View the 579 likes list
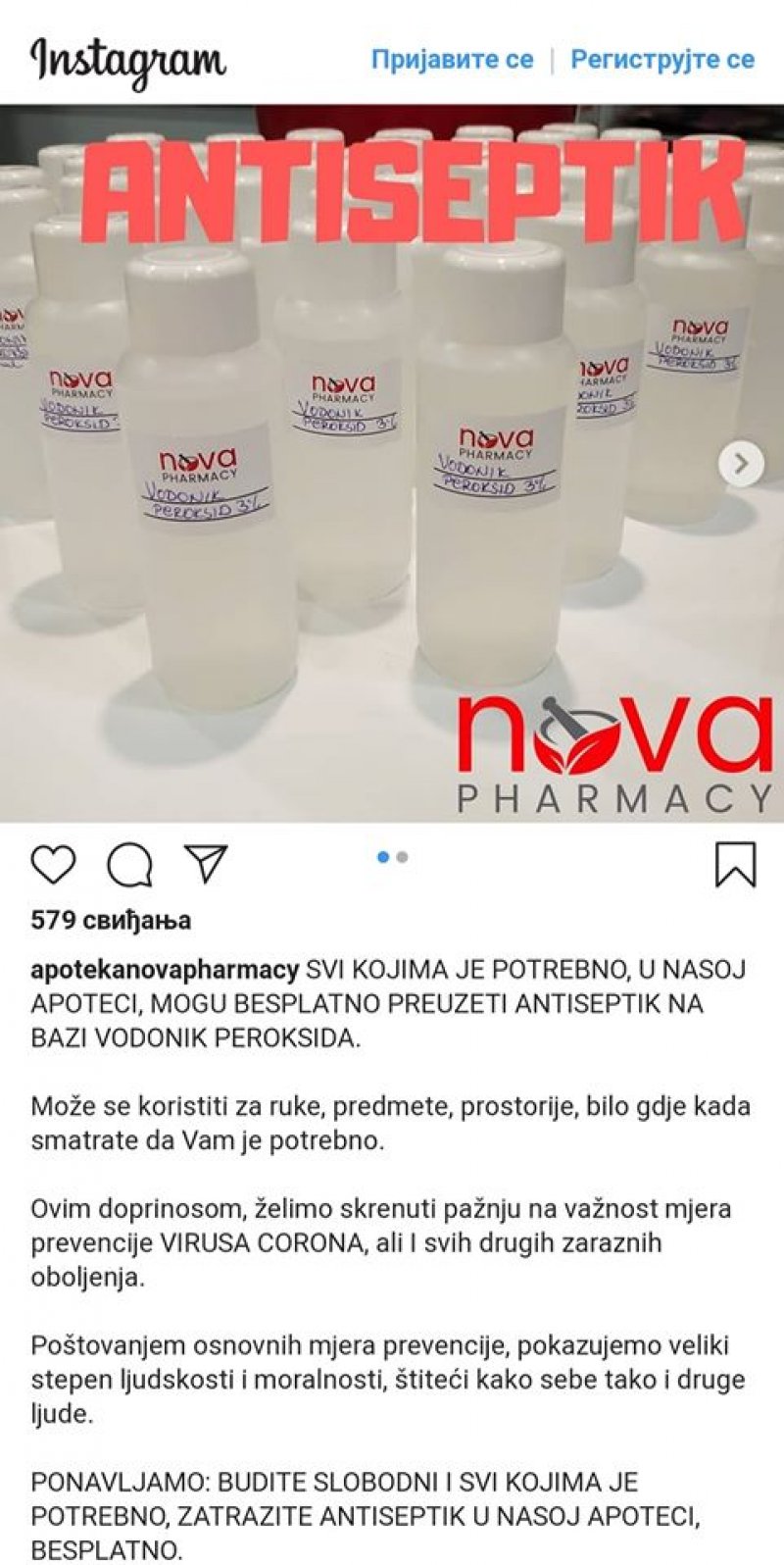Screen dimensions: 784x1565 [x=111, y=920]
